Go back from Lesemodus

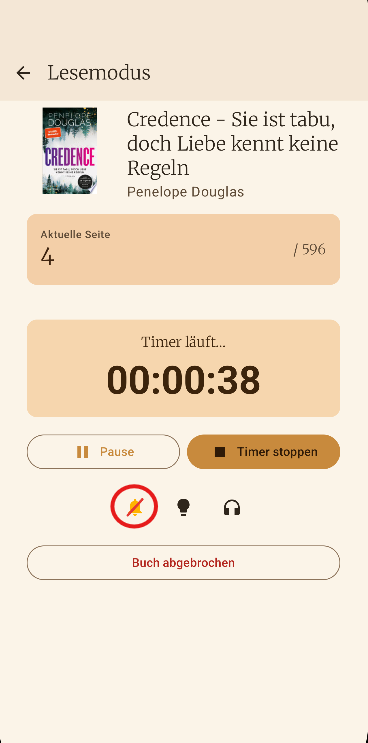point(23,73)
